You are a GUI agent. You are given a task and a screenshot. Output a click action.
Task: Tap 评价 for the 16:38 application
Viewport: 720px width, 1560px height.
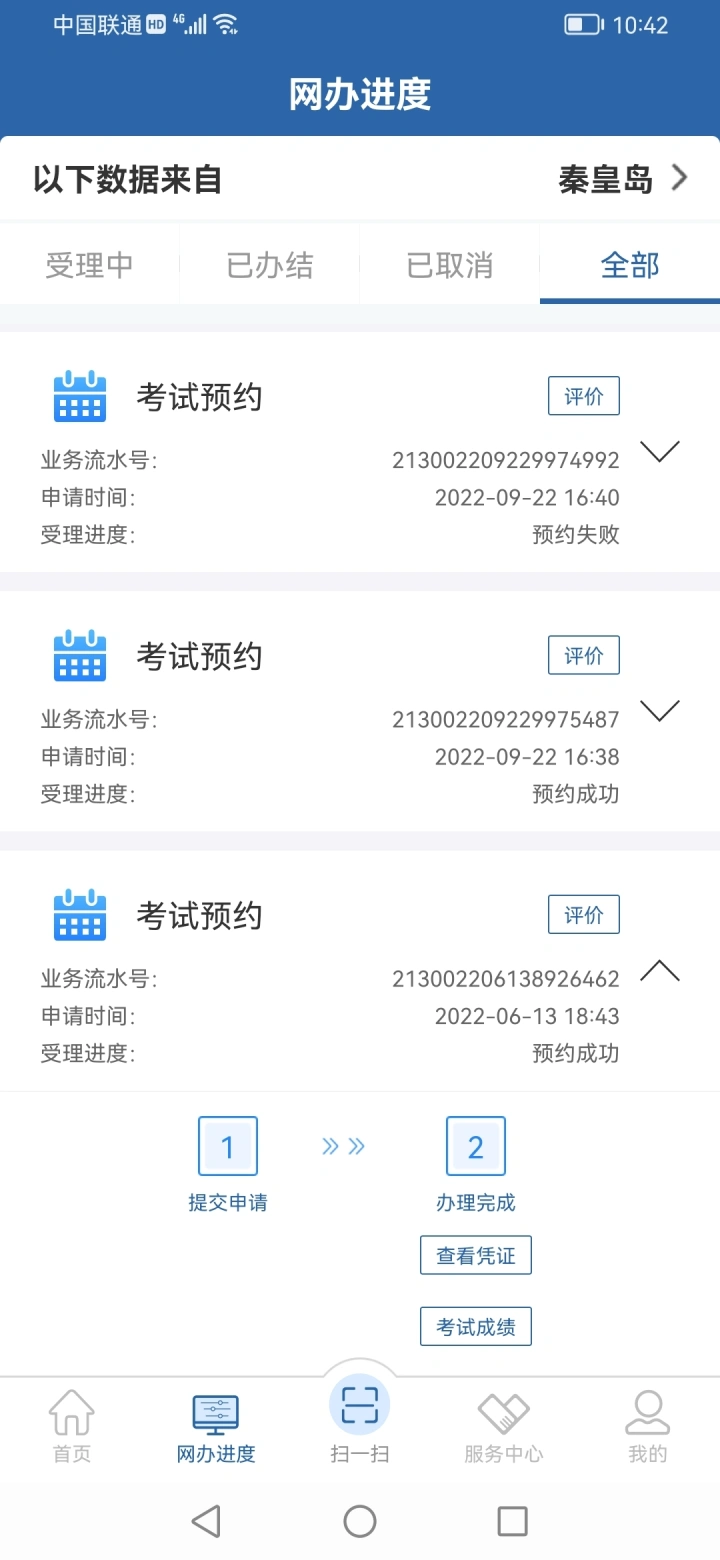(584, 655)
